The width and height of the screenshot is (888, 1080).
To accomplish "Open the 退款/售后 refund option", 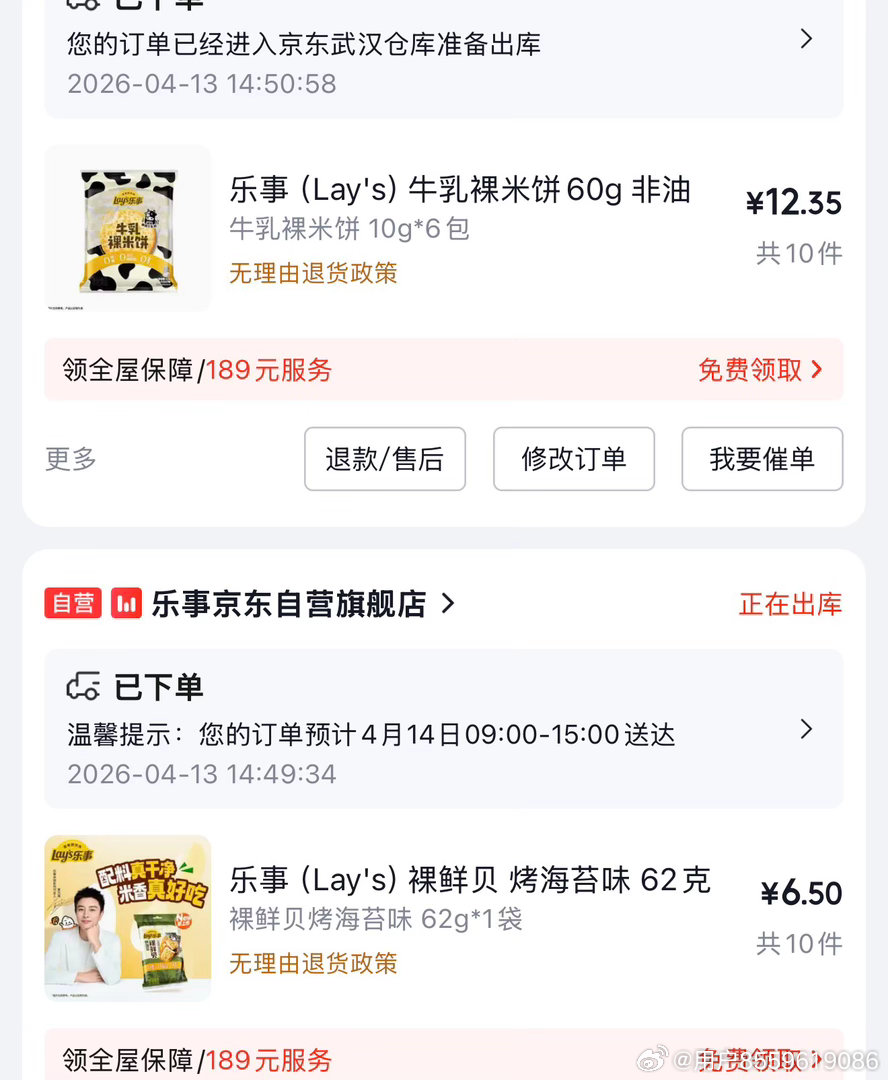I will [384, 459].
